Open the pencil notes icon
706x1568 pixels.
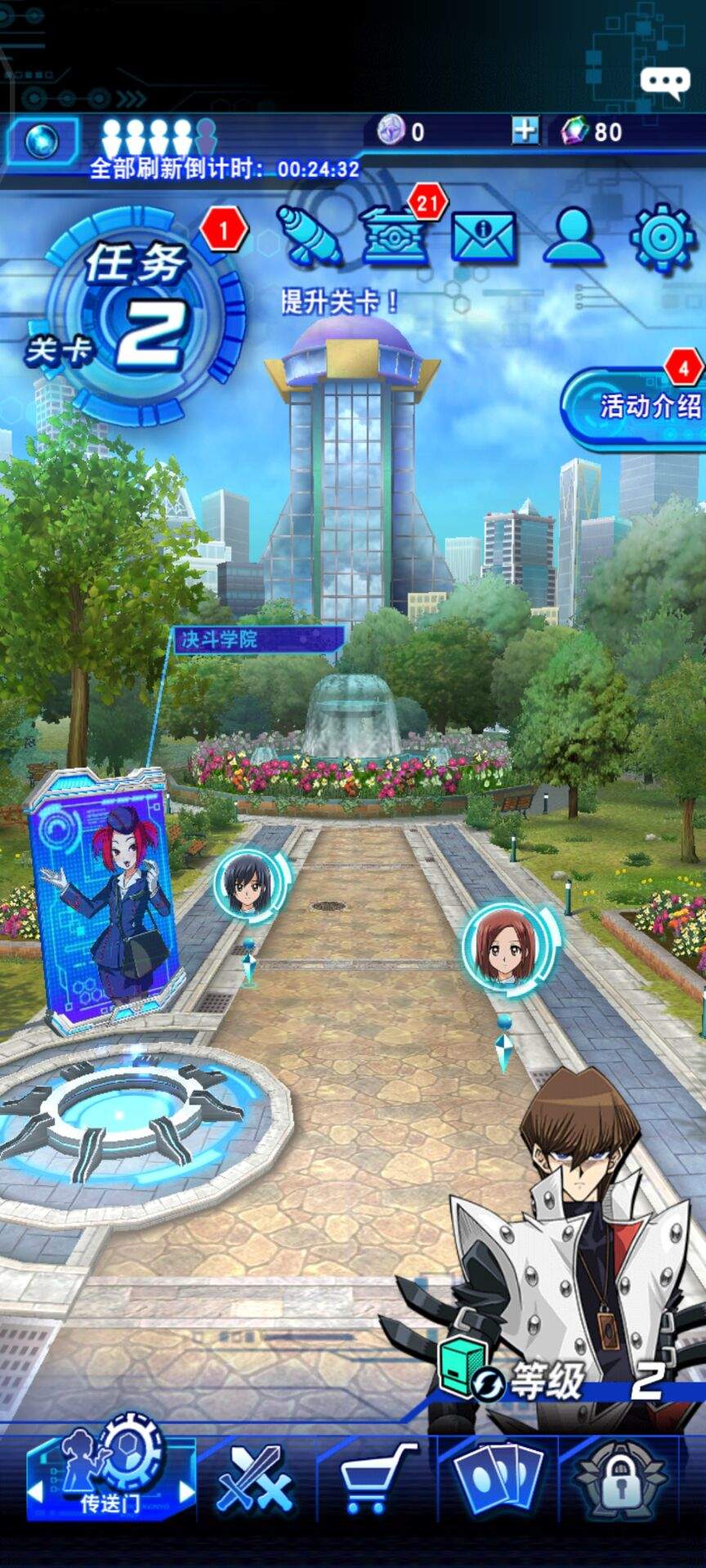click(x=309, y=235)
